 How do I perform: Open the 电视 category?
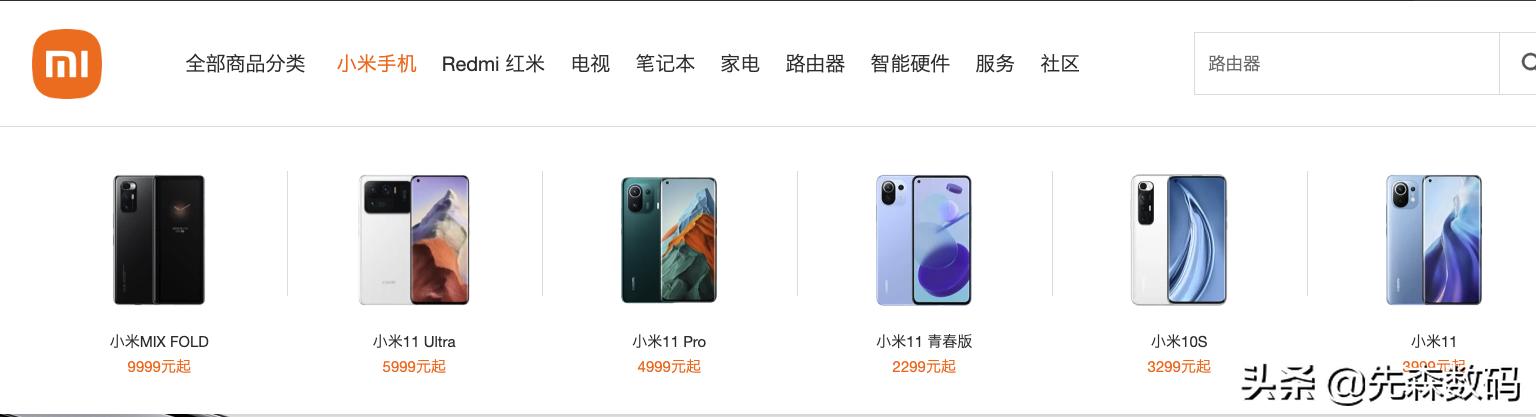(590, 64)
